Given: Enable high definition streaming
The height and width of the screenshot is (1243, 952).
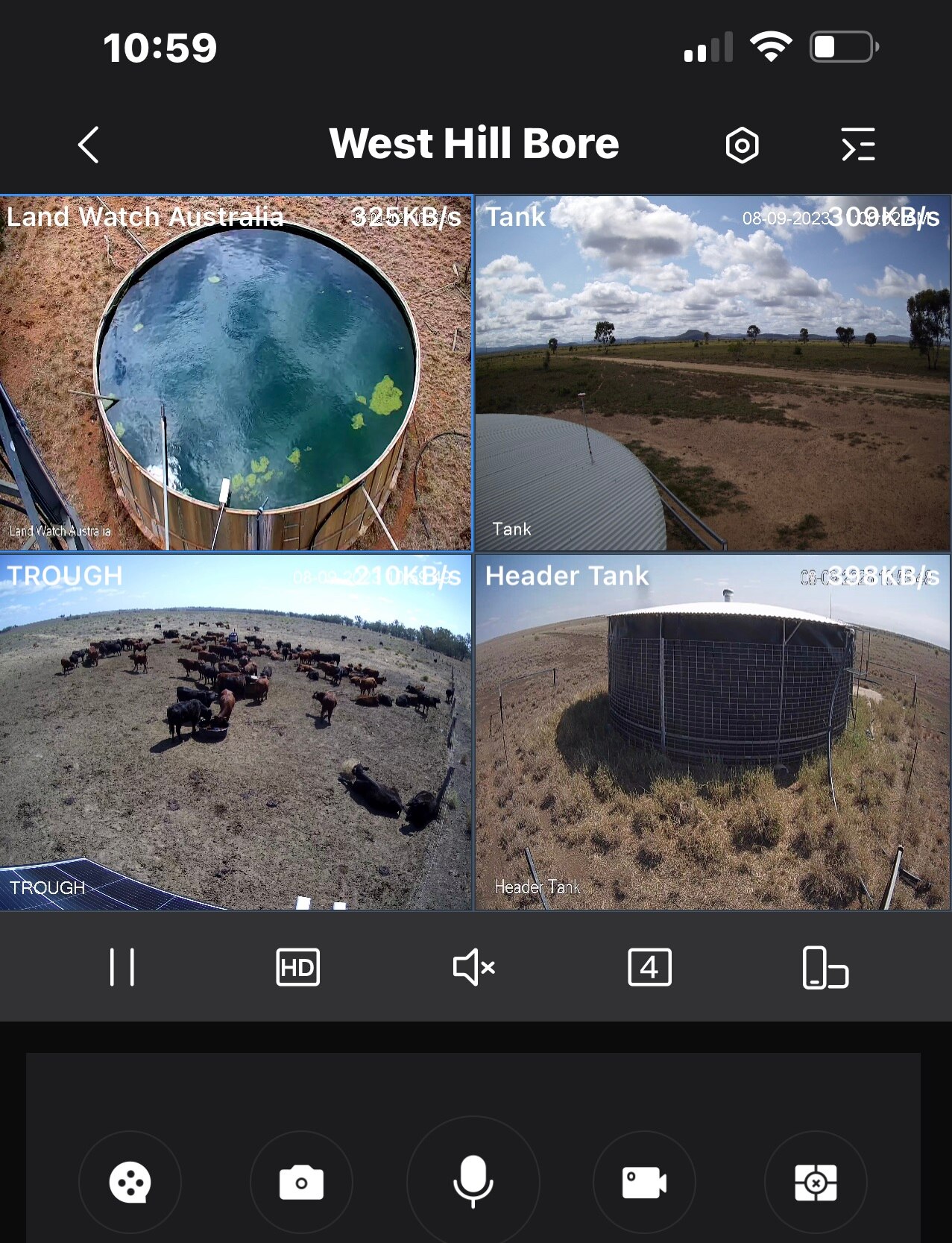Looking at the screenshot, I should tap(297, 967).
